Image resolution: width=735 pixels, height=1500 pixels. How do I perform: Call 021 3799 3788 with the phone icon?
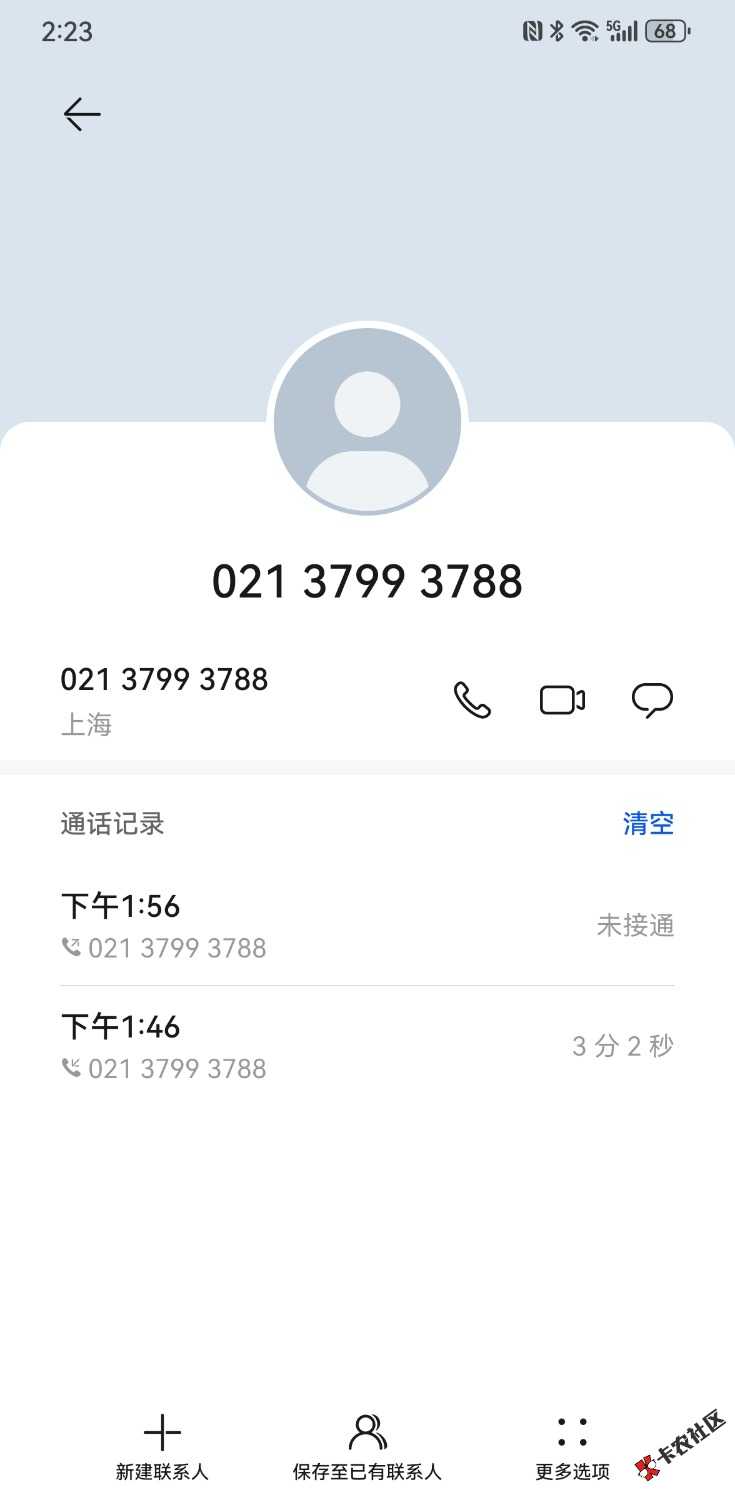(x=472, y=700)
